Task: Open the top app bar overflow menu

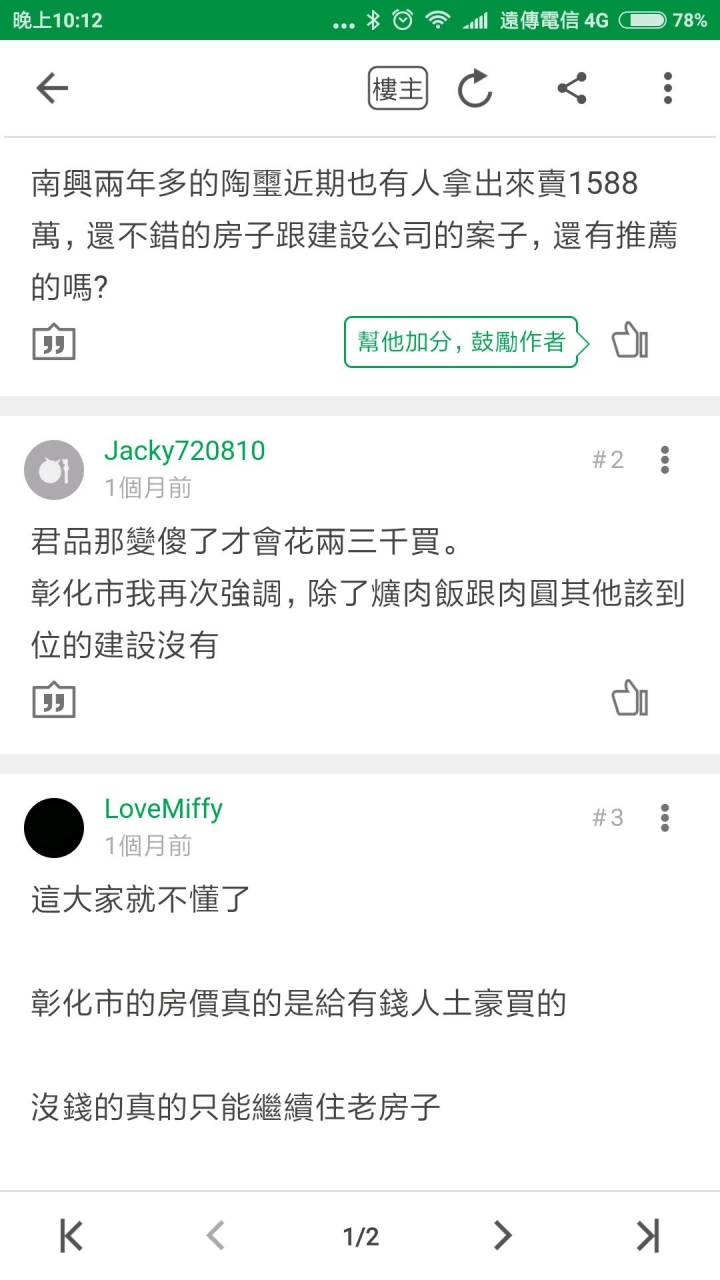Action: coord(668,89)
